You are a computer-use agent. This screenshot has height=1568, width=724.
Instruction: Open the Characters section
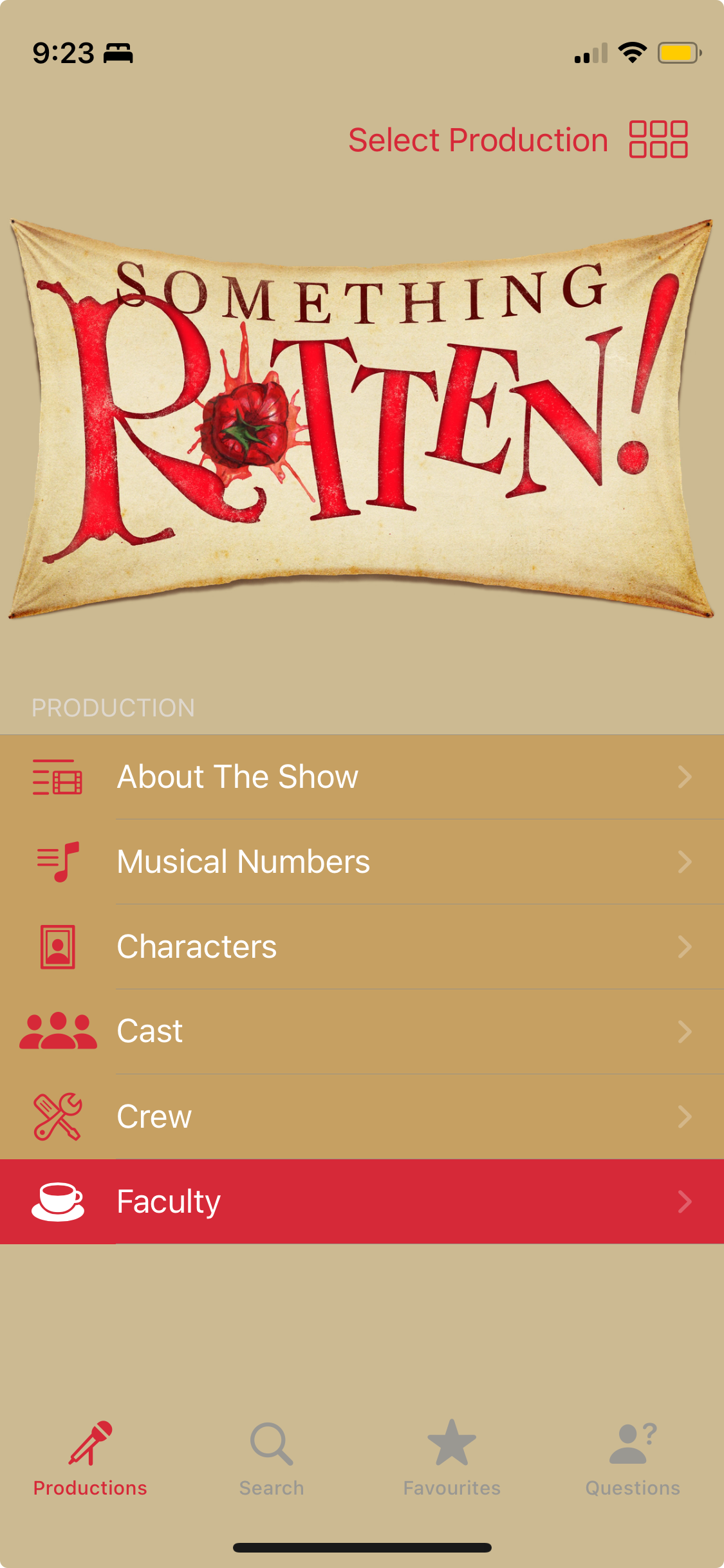click(x=362, y=947)
